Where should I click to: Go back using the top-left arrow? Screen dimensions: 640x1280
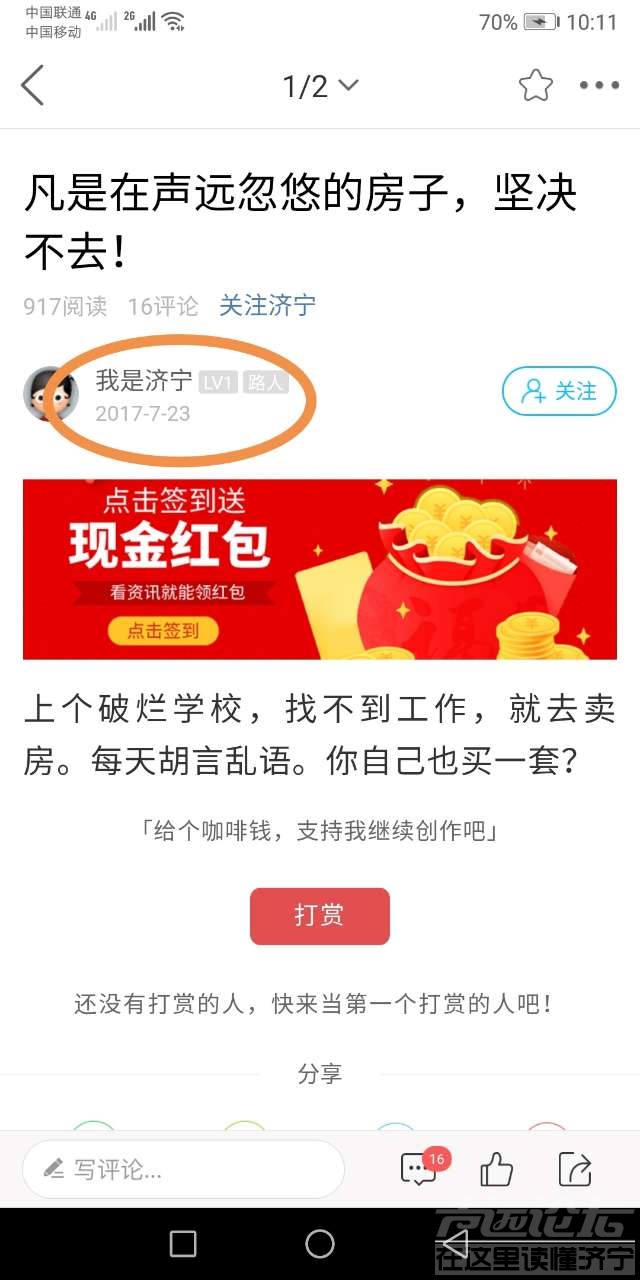[x=33, y=86]
